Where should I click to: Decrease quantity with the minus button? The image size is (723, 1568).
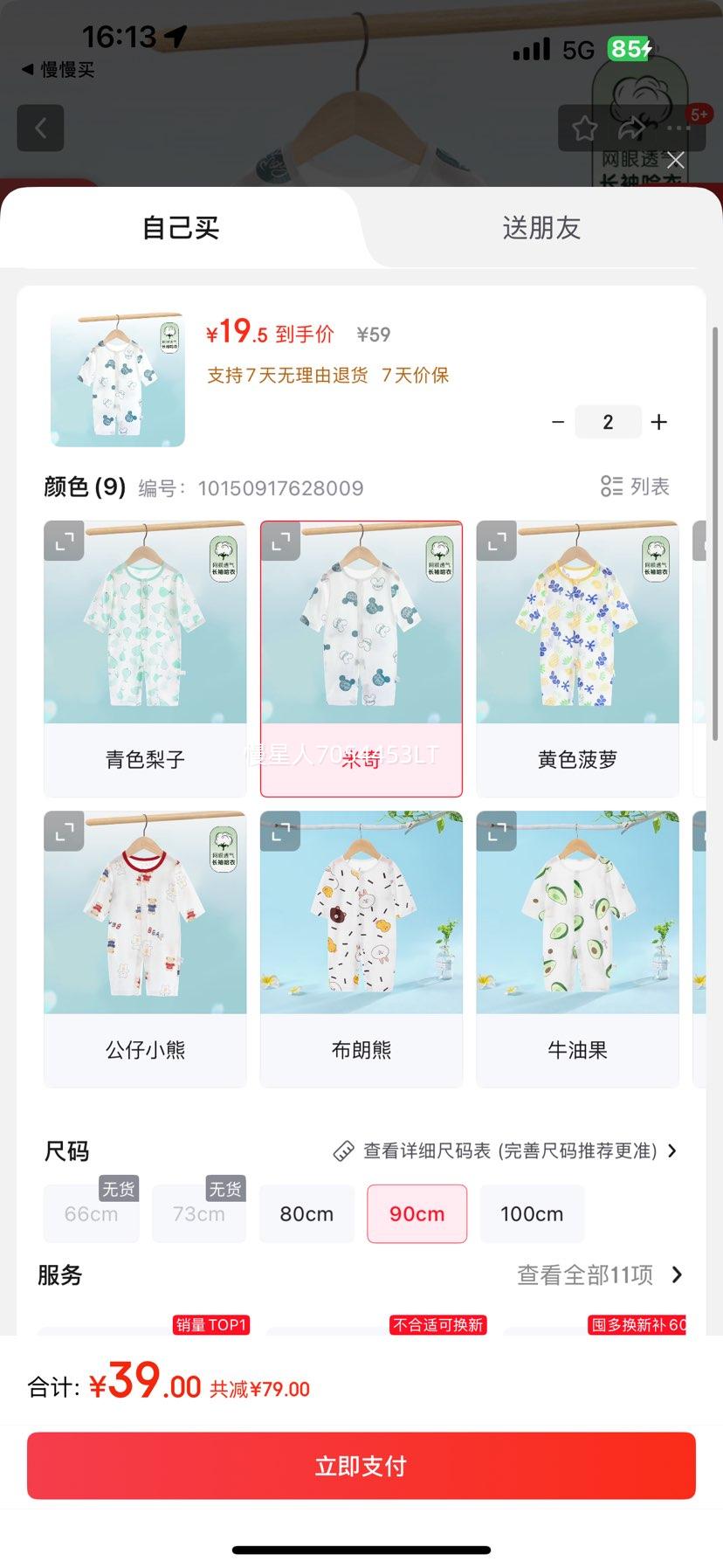558,423
